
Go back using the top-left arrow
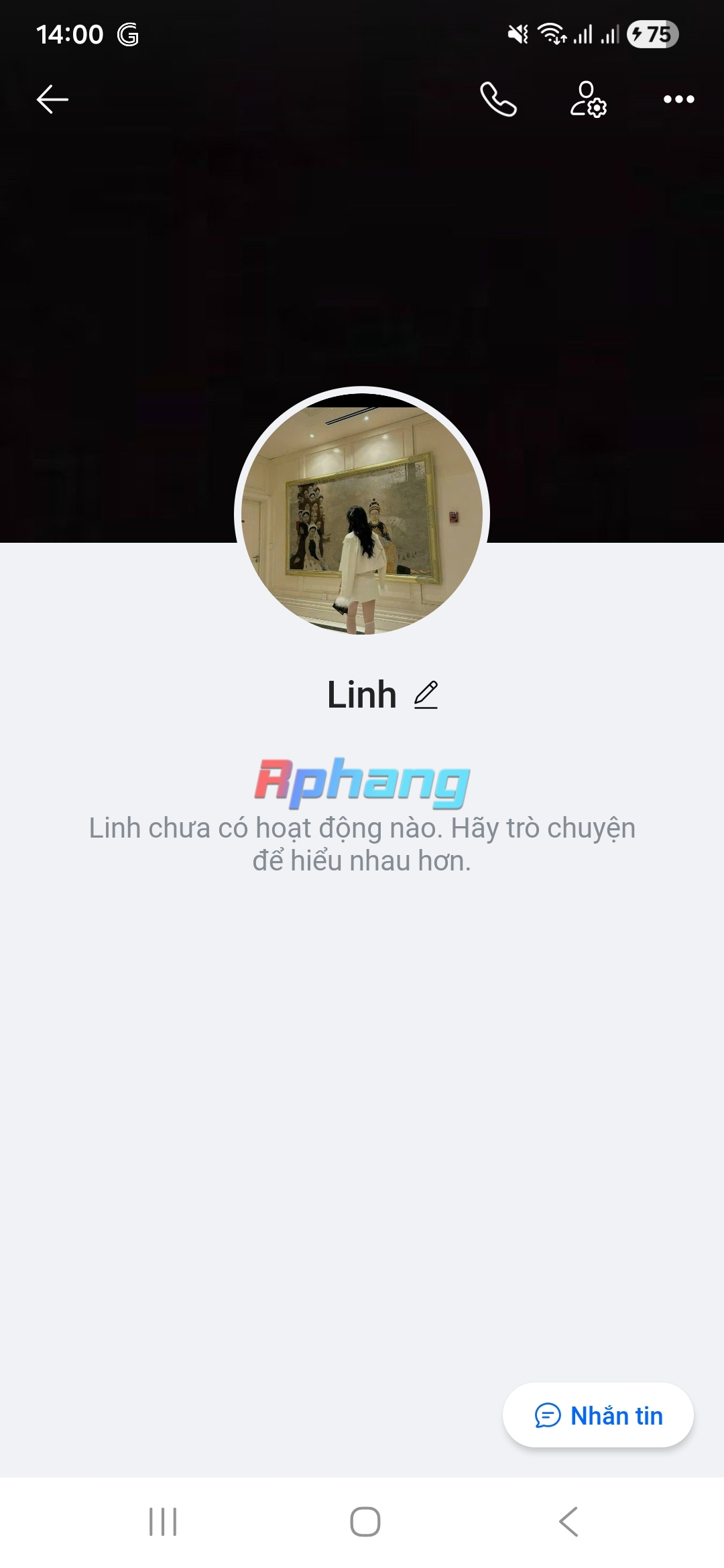click(x=52, y=100)
